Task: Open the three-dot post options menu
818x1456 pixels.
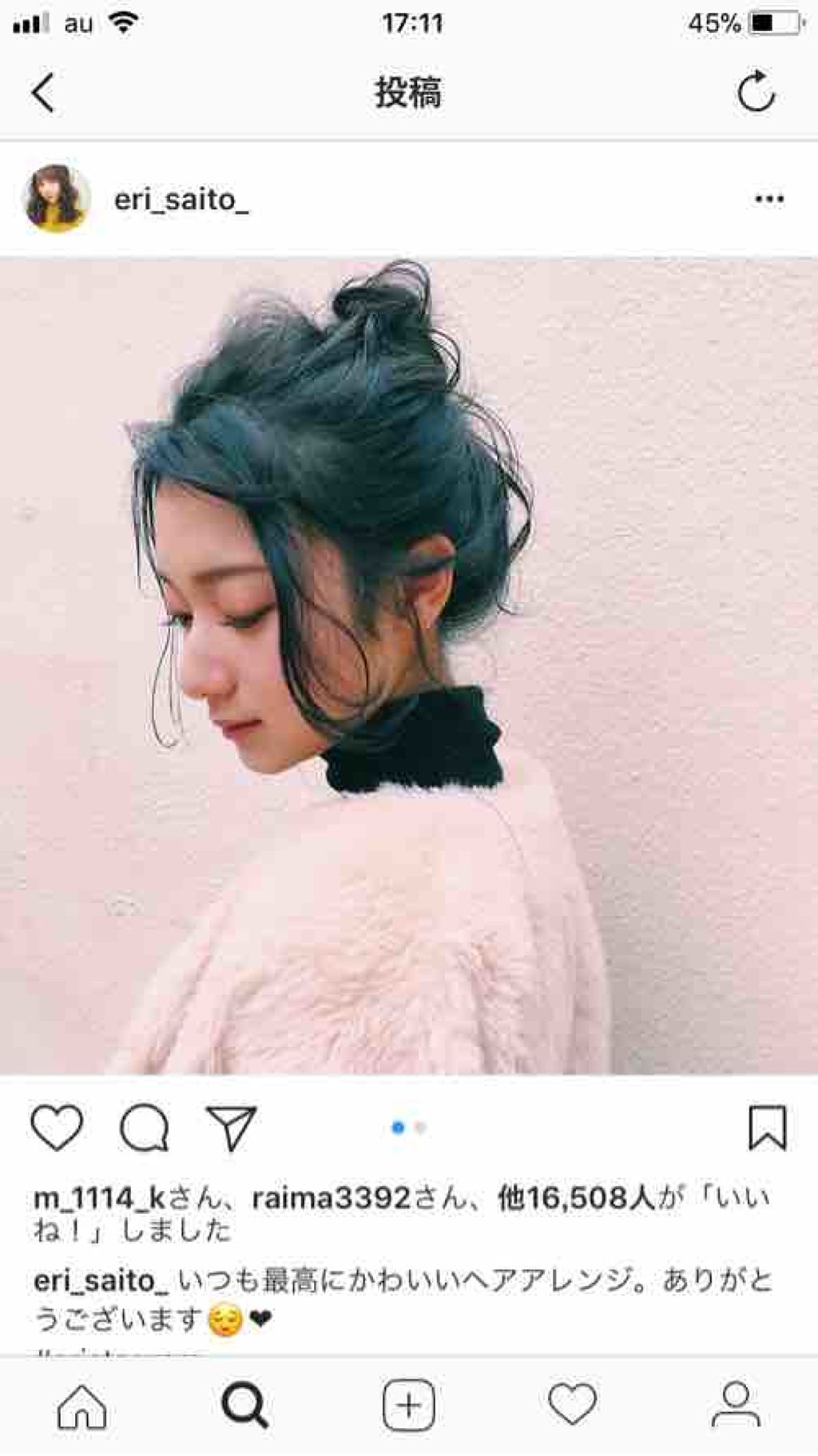Action: (769, 199)
